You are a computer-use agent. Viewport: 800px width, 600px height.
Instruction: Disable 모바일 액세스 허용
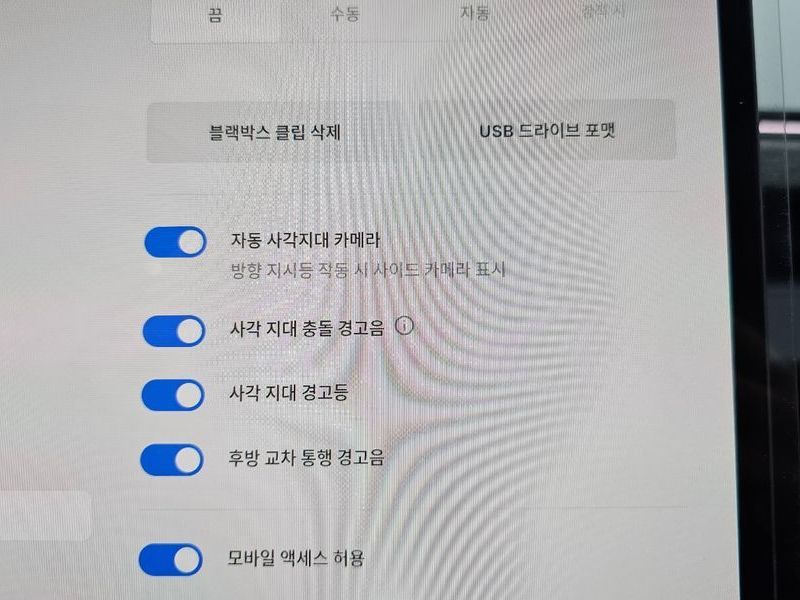click(x=170, y=560)
